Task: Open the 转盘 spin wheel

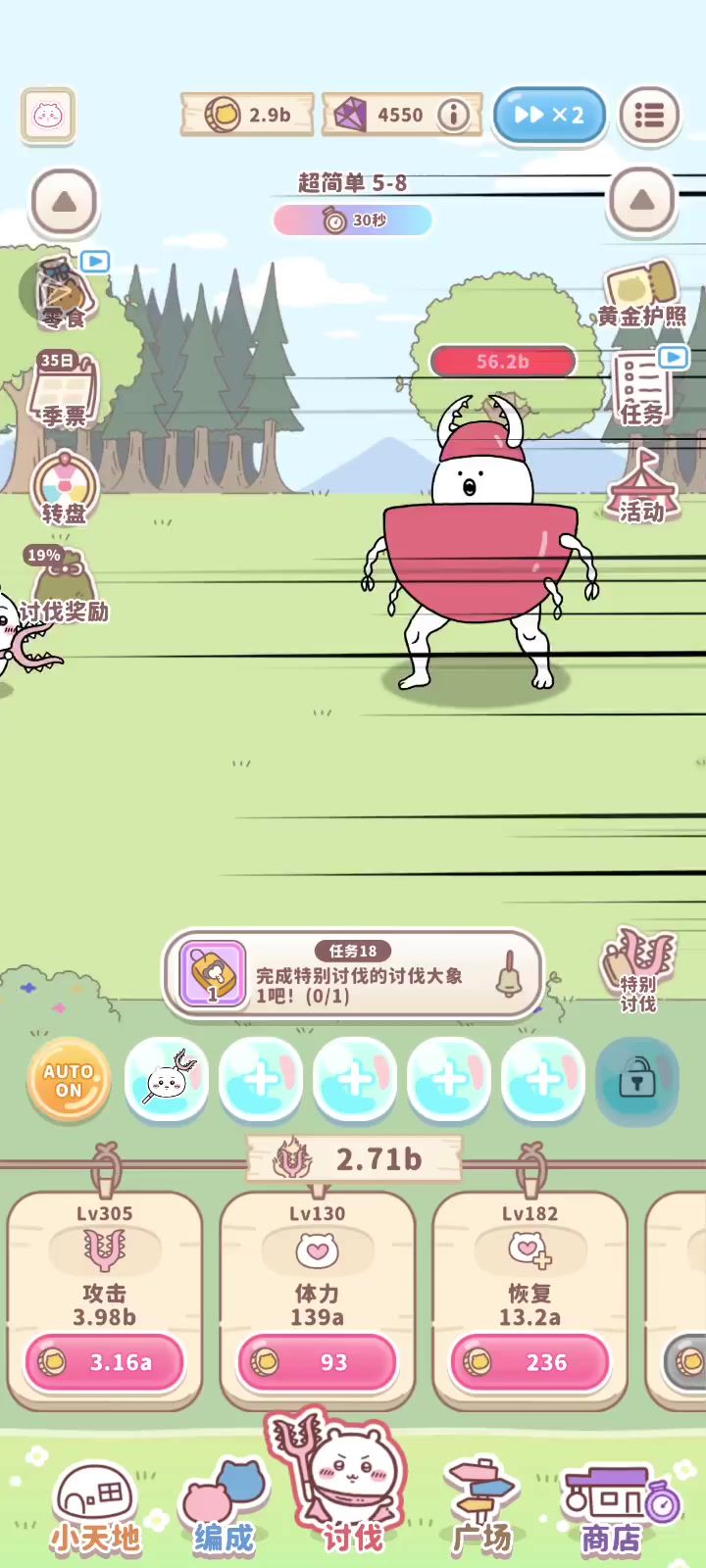Action: pyautogui.click(x=64, y=488)
